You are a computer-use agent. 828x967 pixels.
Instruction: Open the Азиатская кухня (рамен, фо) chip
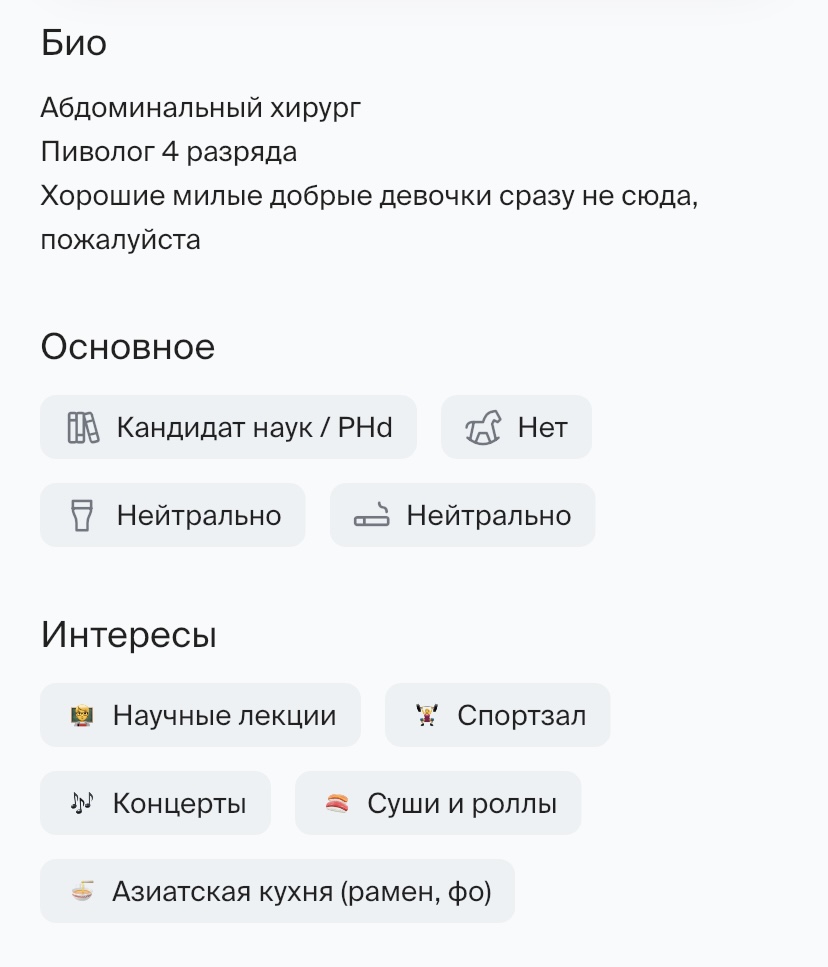pyautogui.click(x=277, y=892)
